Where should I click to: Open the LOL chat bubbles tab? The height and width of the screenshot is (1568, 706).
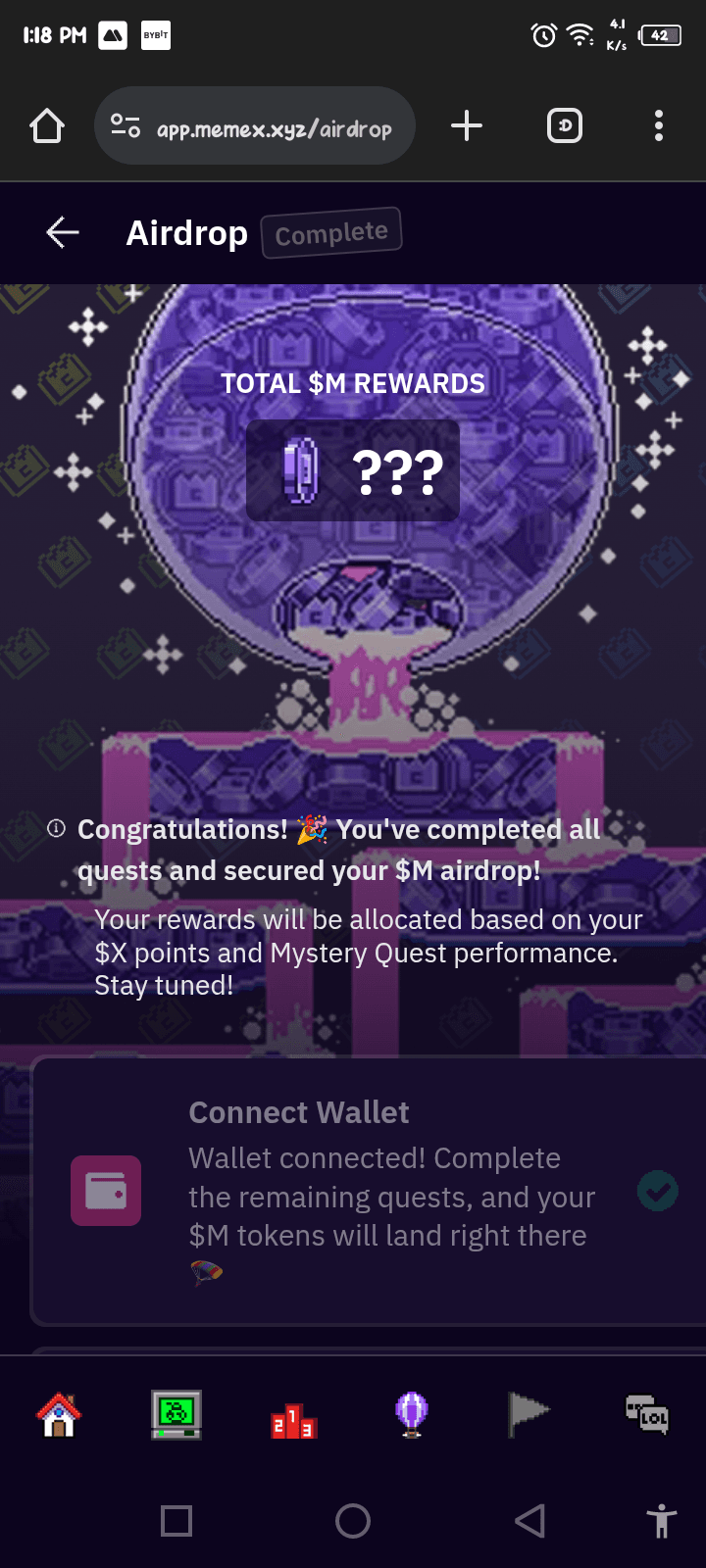pyautogui.click(x=647, y=1415)
